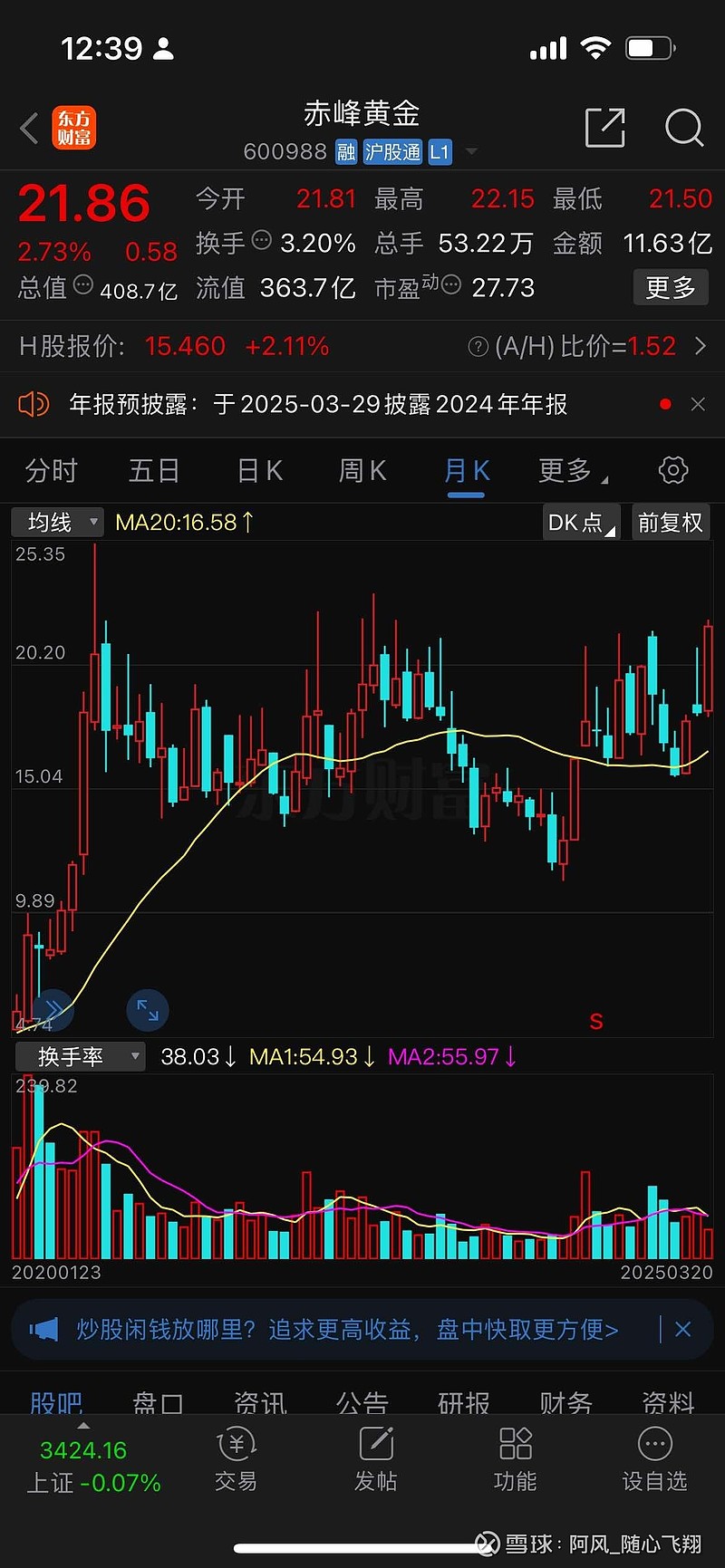The height and width of the screenshot is (1568, 725).
Task: Tap 更多 to see more quote data
Action: click(671, 288)
